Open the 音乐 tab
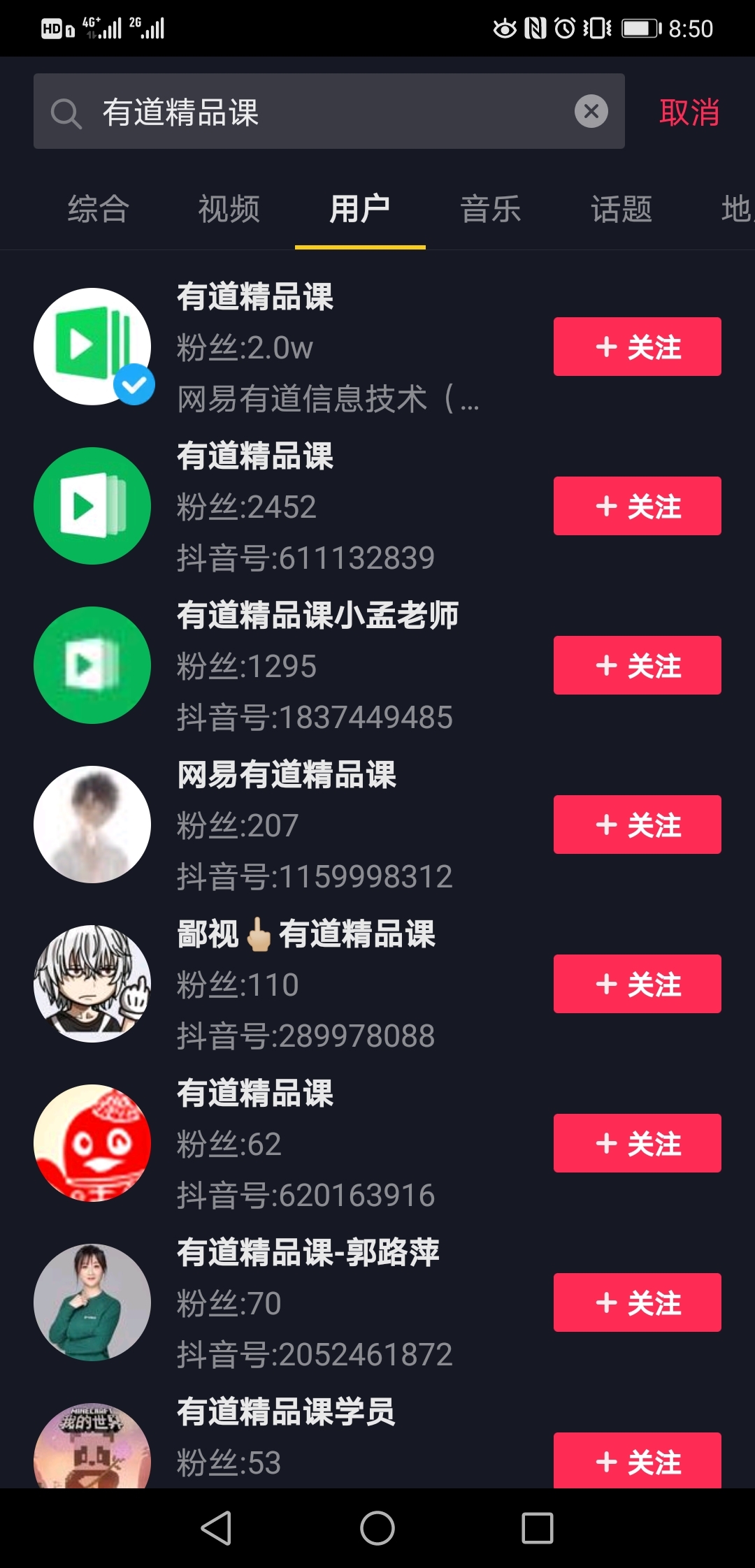Image resolution: width=755 pixels, height=1568 pixels. pyautogui.click(x=491, y=209)
